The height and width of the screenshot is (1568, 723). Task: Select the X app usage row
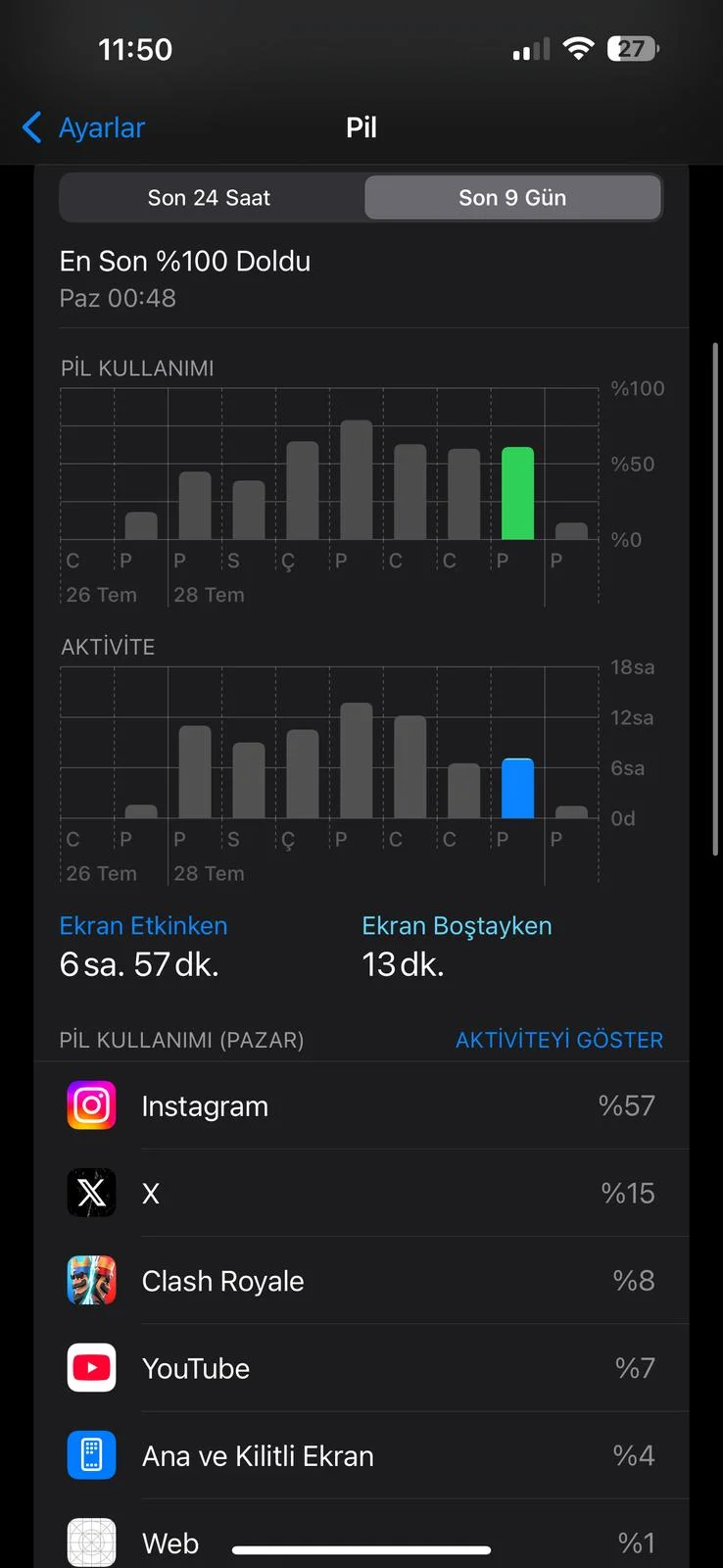pos(361,1193)
